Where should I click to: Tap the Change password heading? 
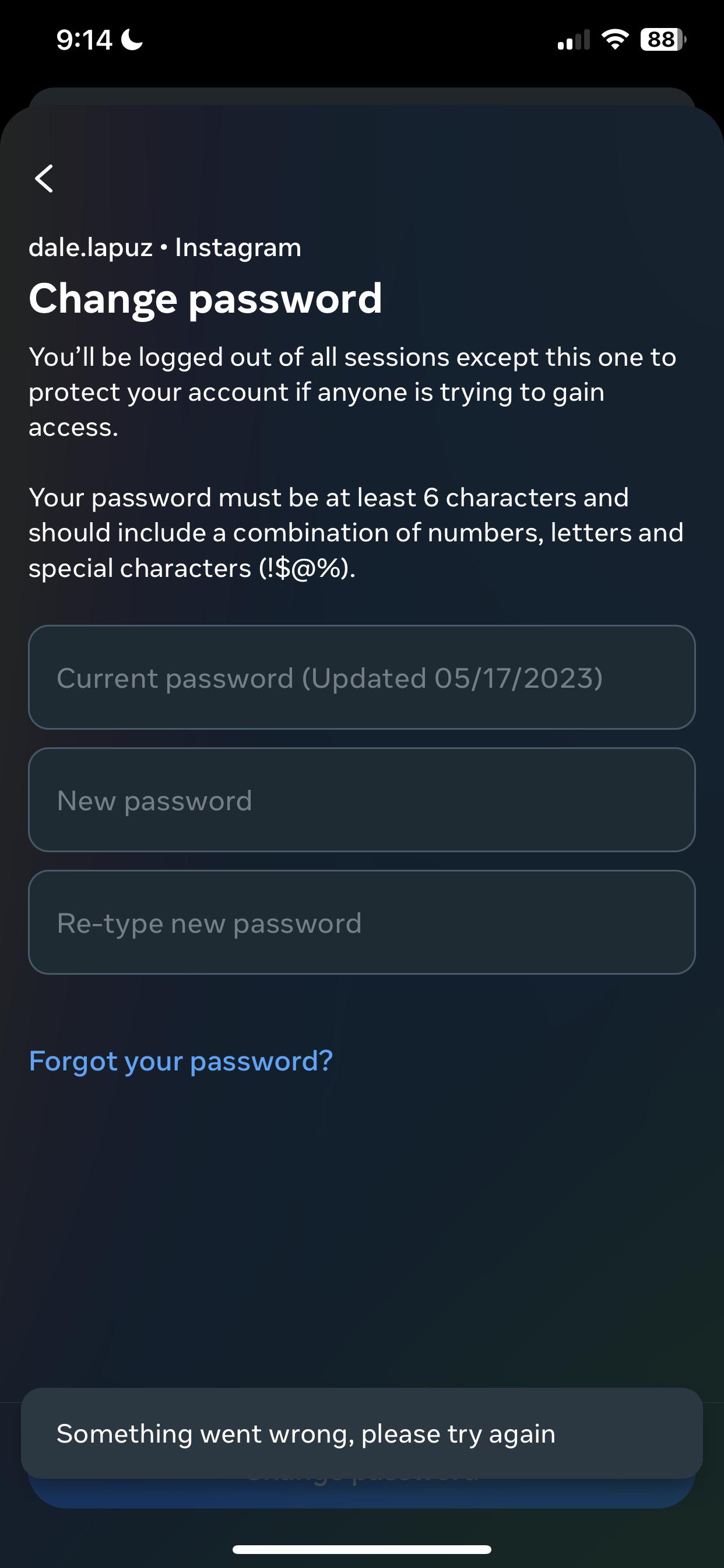tap(206, 297)
